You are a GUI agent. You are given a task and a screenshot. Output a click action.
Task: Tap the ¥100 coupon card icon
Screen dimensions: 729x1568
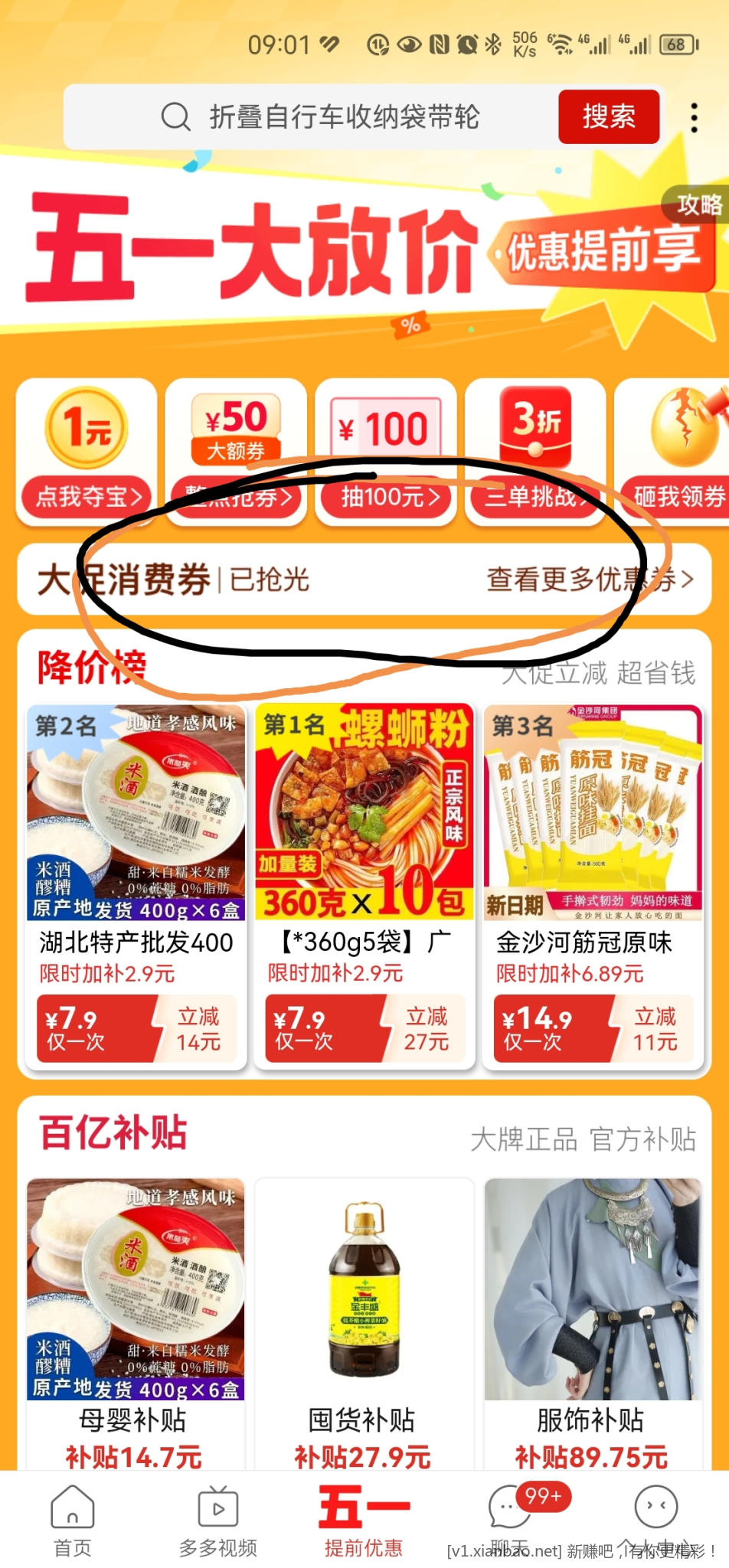point(386,429)
